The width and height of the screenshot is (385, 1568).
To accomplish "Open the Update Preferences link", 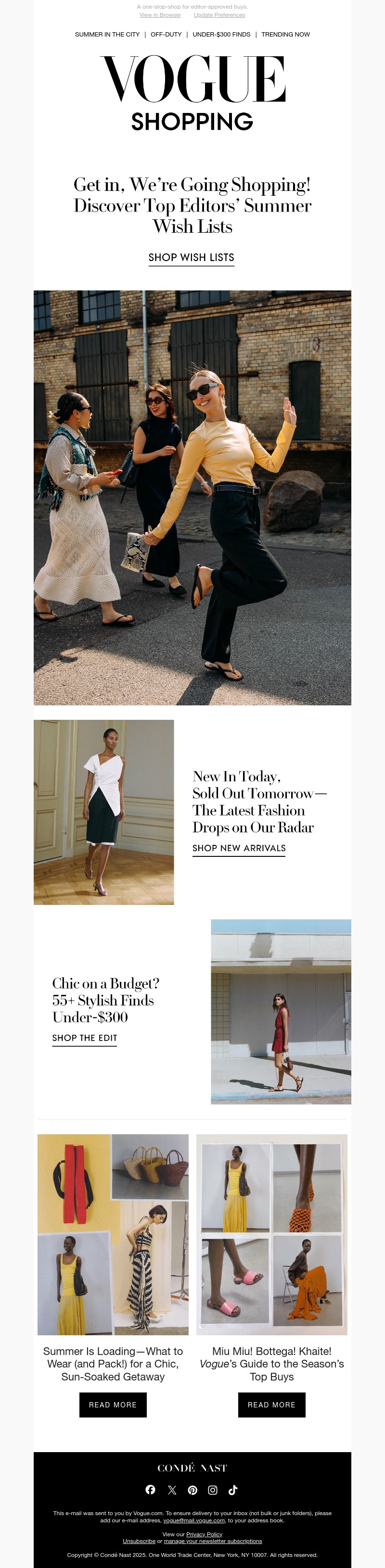I will 219,14.
